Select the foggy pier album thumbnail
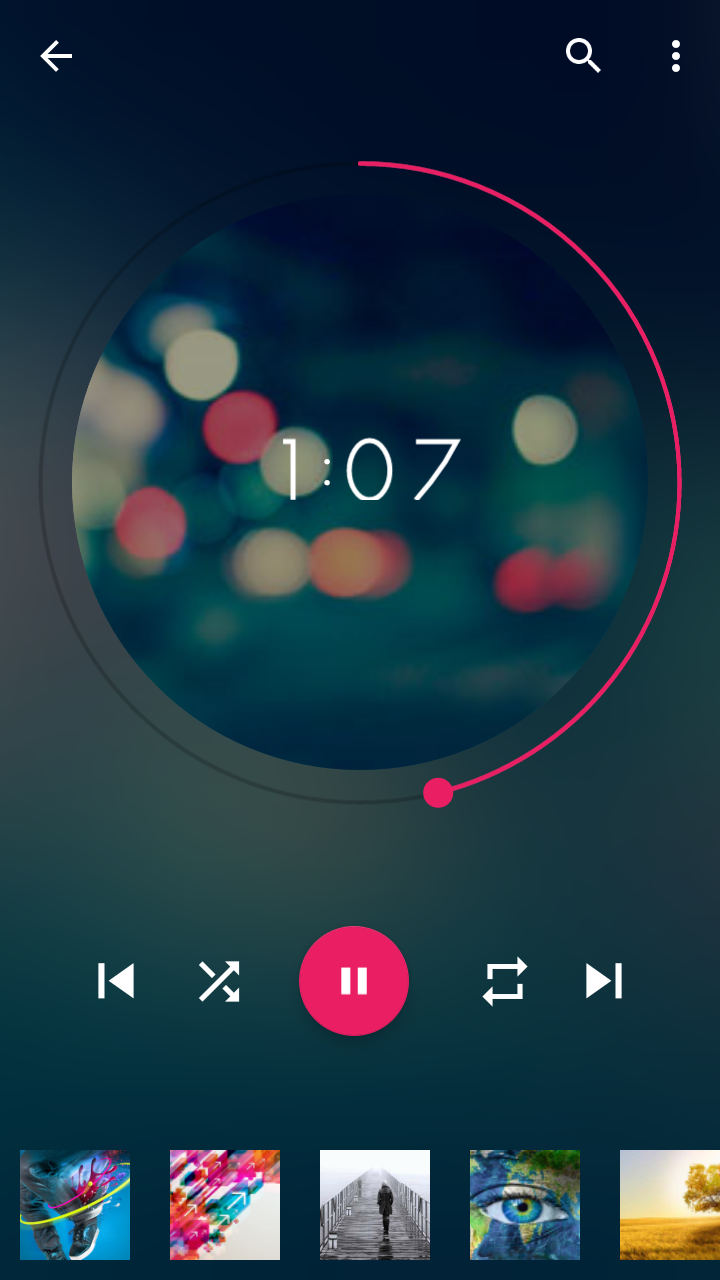The height and width of the screenshot is (1280, 720). click(x=375, y=1205)
